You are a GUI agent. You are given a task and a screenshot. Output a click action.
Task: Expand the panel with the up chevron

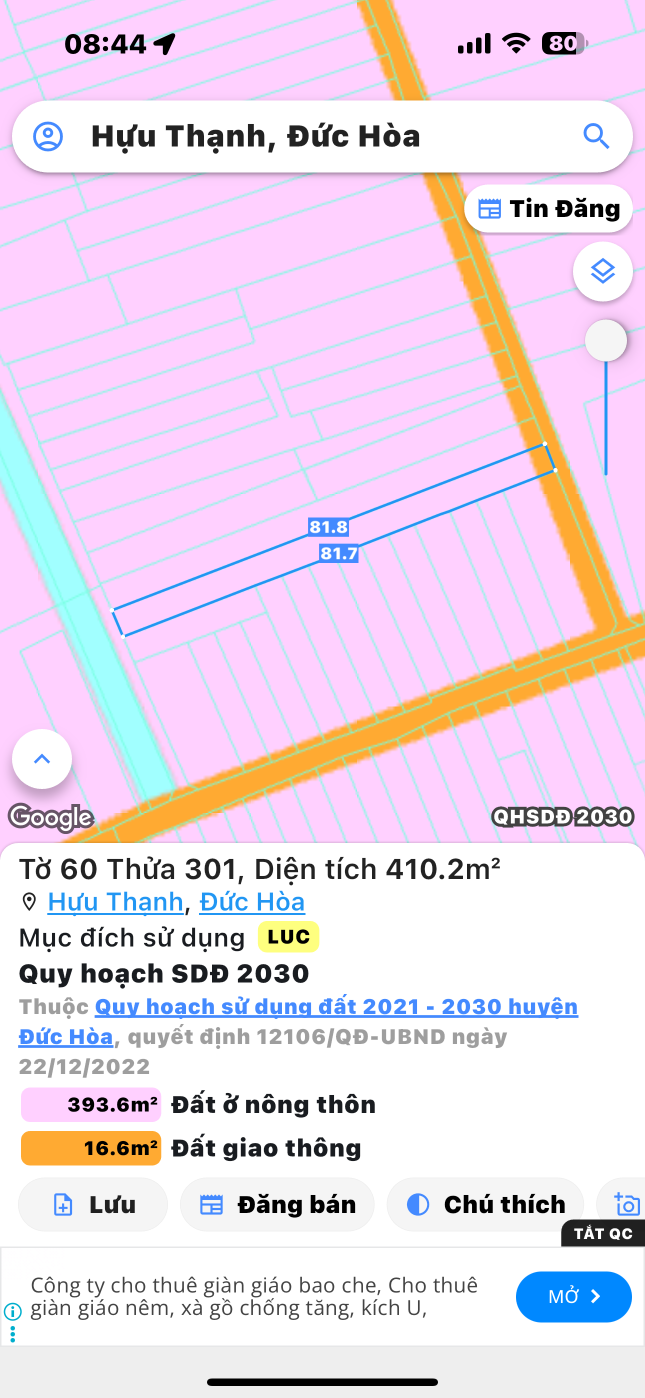pyautogui.click(x=42, y=759)
